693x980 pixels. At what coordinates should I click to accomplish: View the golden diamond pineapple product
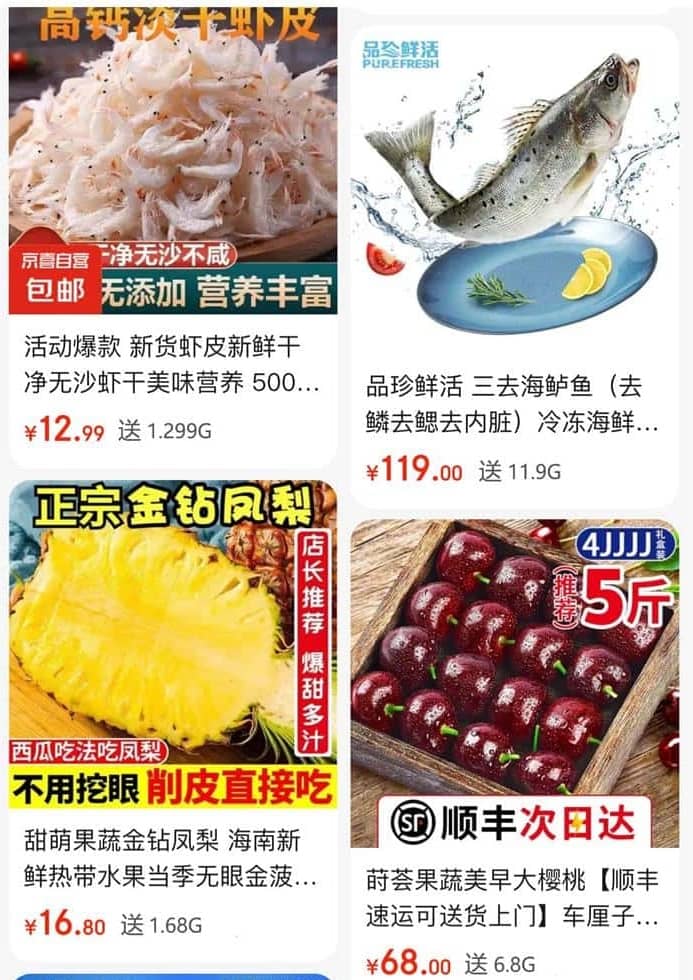click(x=173, y=650)
